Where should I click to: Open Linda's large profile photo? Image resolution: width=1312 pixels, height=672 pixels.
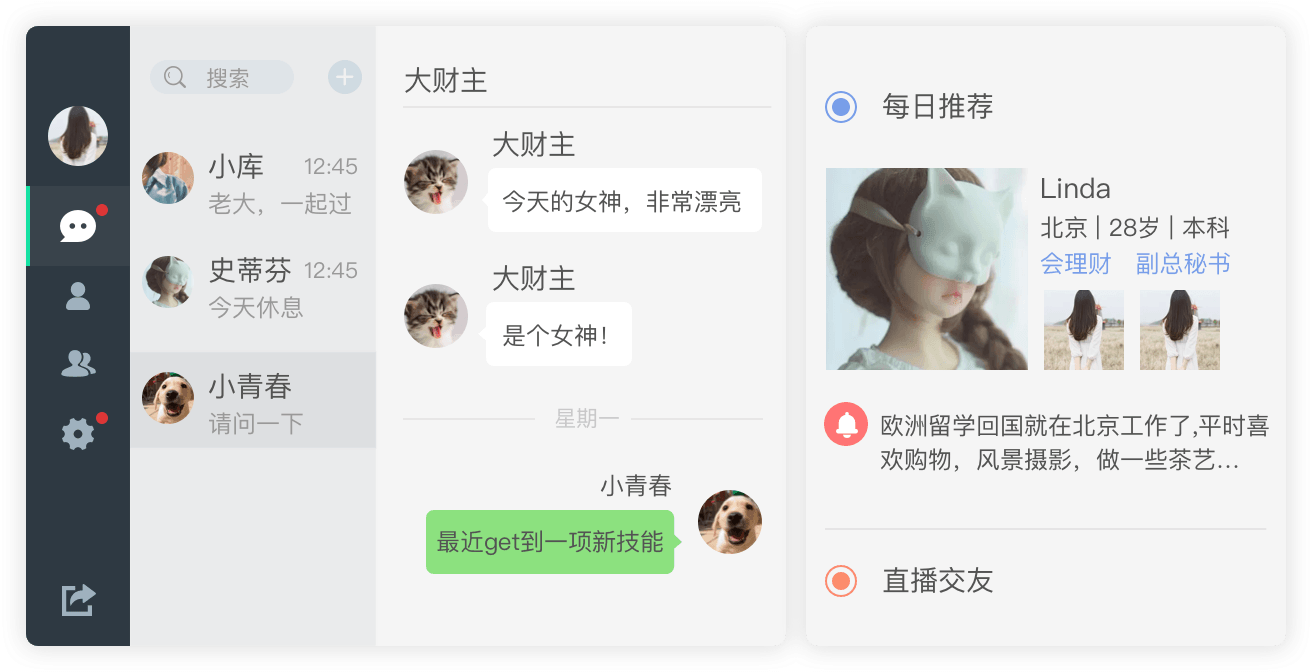(926, 269)
